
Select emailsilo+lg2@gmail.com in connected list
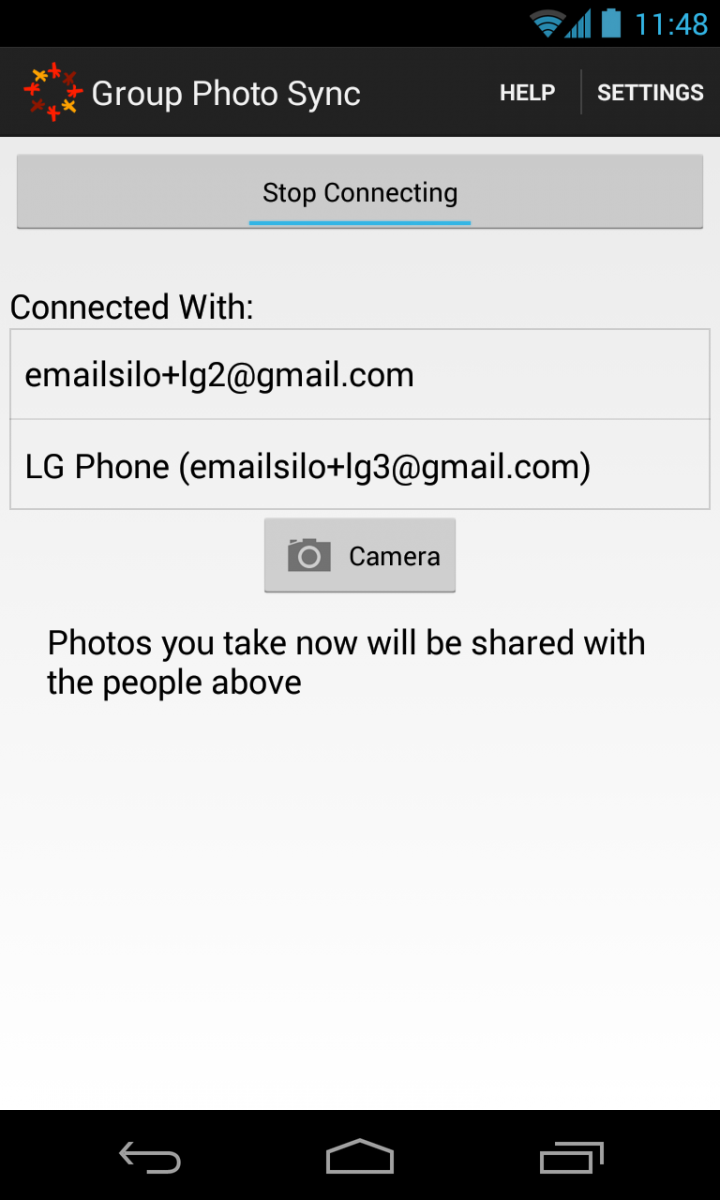(360, 375)
